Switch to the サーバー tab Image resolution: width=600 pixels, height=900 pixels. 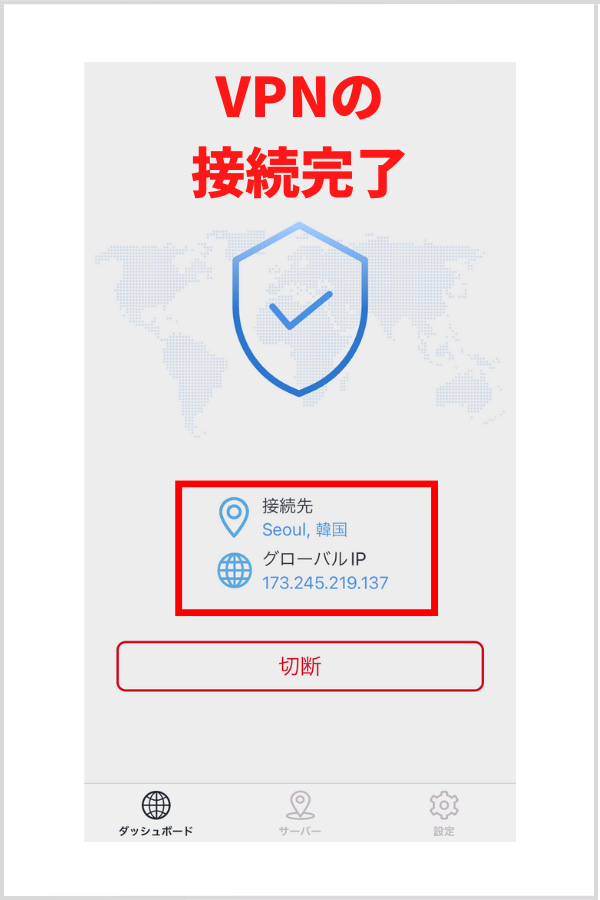pos(300,812)
